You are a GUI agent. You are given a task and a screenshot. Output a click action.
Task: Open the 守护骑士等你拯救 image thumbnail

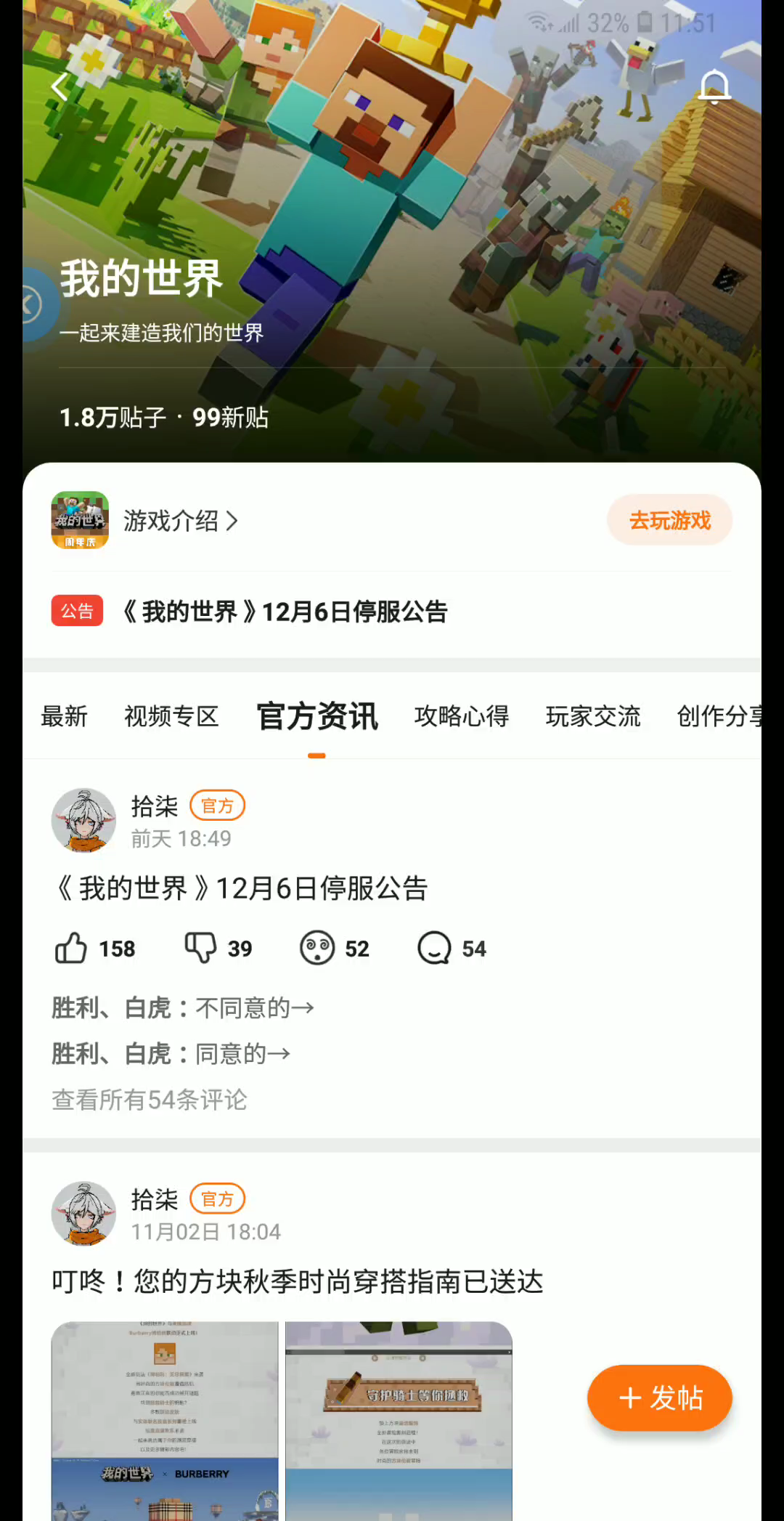399,1420
